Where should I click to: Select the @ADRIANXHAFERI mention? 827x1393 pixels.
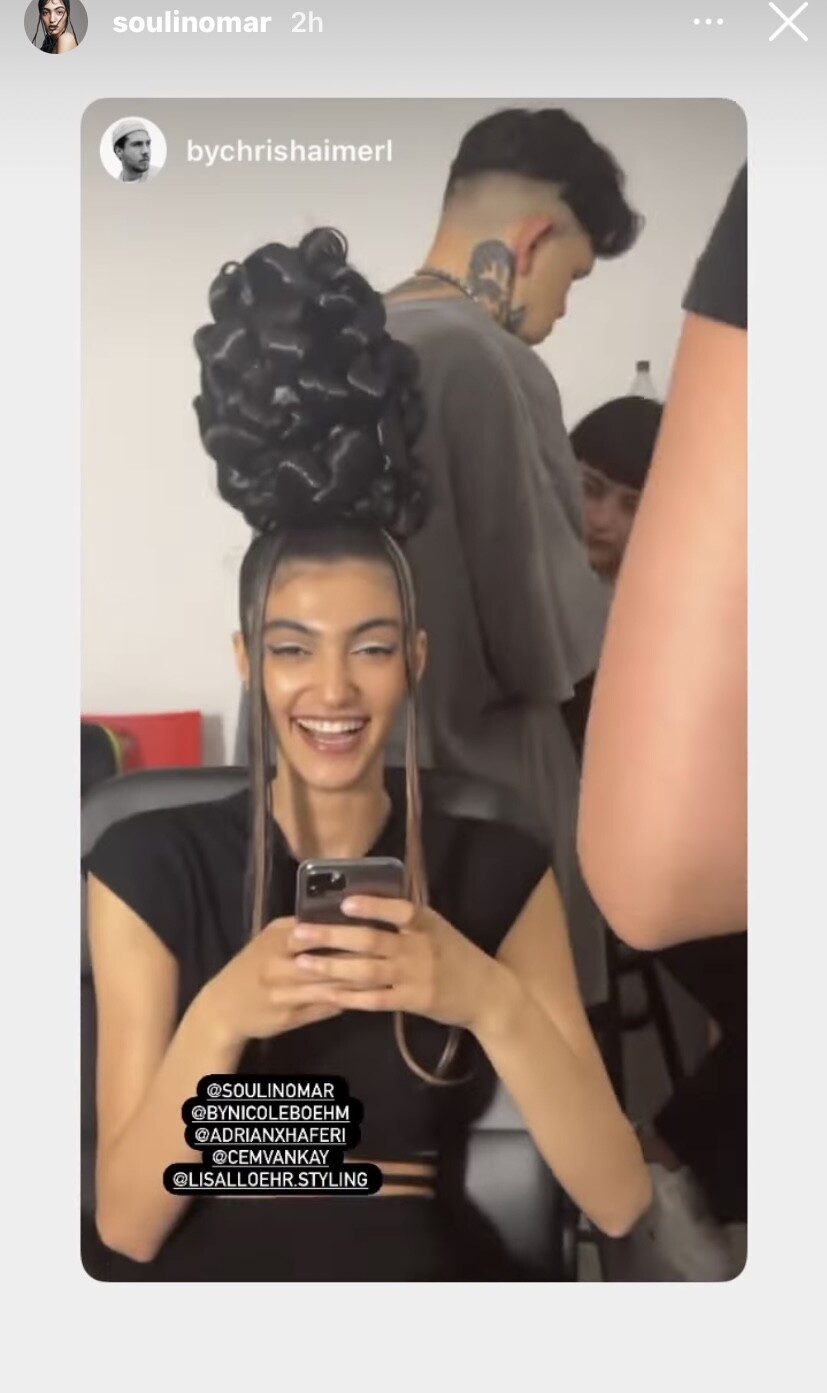271,1135
